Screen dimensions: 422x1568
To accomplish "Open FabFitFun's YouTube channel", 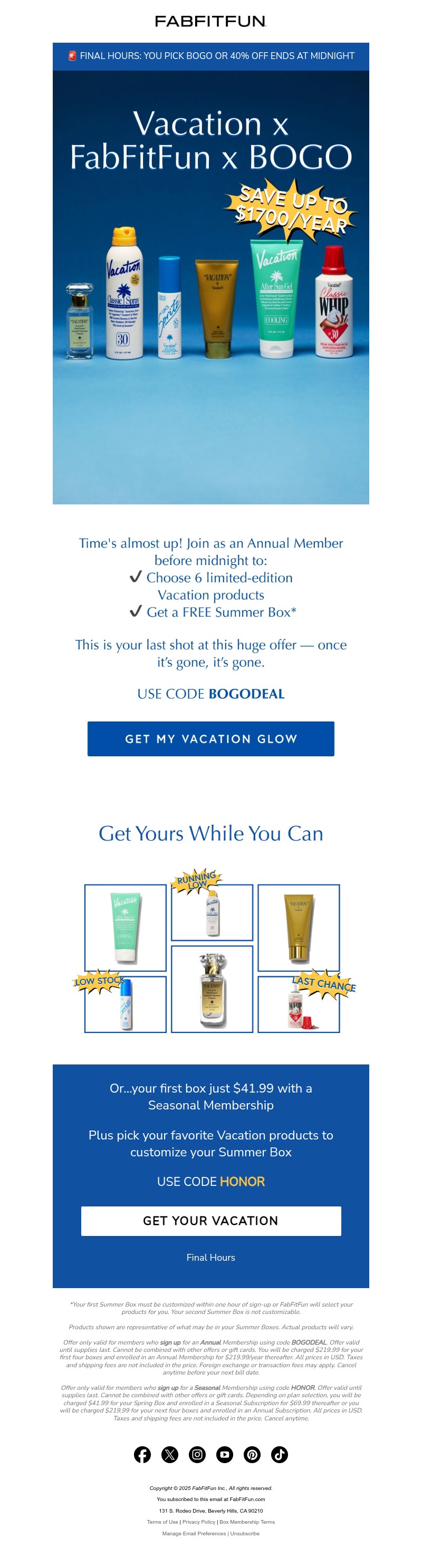I will click(x=225, y=1454).
